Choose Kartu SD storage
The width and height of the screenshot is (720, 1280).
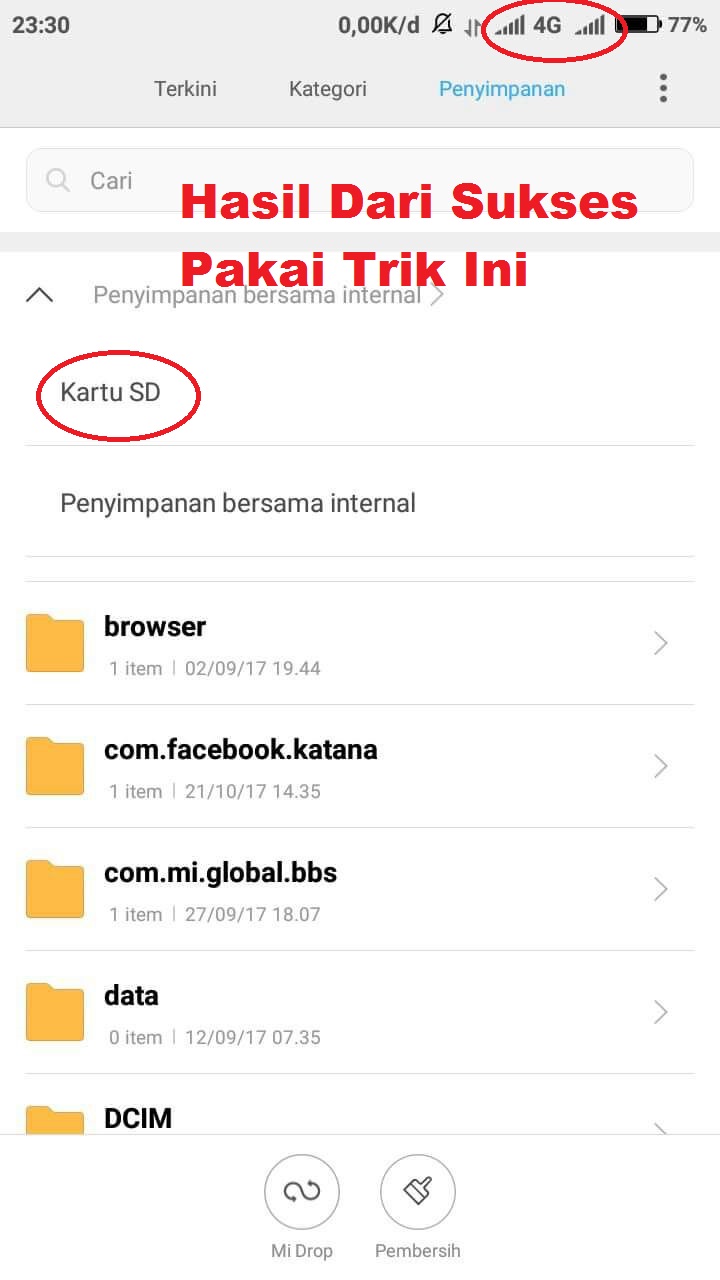(x=360, y=392)
